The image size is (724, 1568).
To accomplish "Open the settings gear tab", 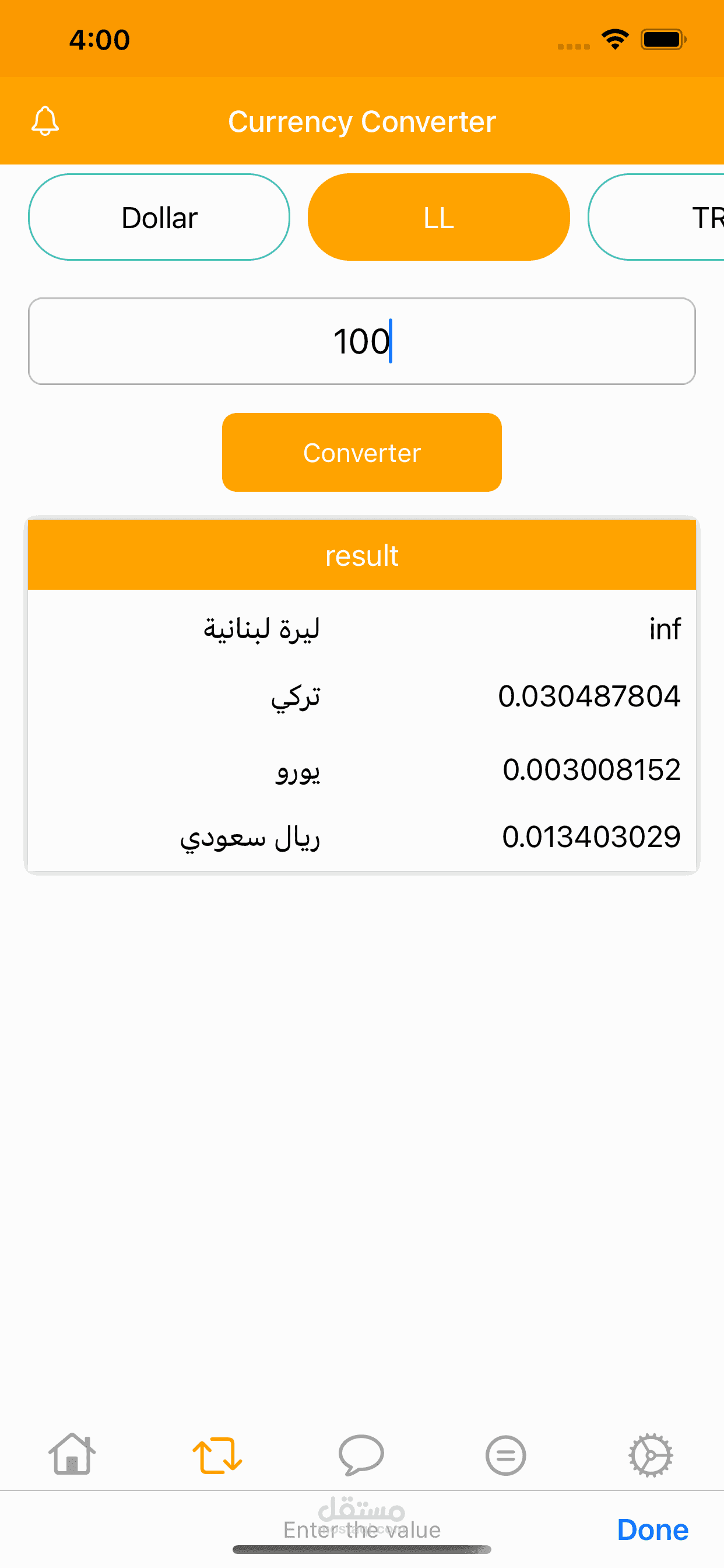I will coord(651,1455).
